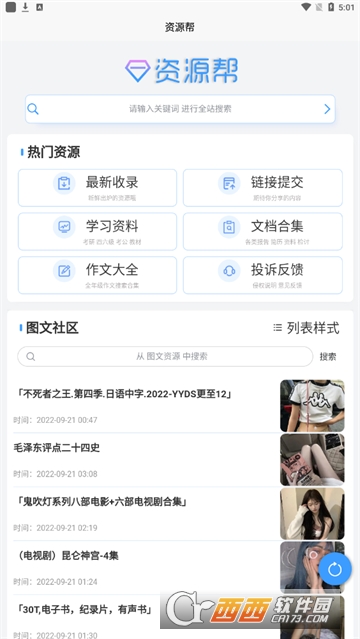Tap the blue floating refresh button
This screenshot has width=360, height=639.
(335, 570)
